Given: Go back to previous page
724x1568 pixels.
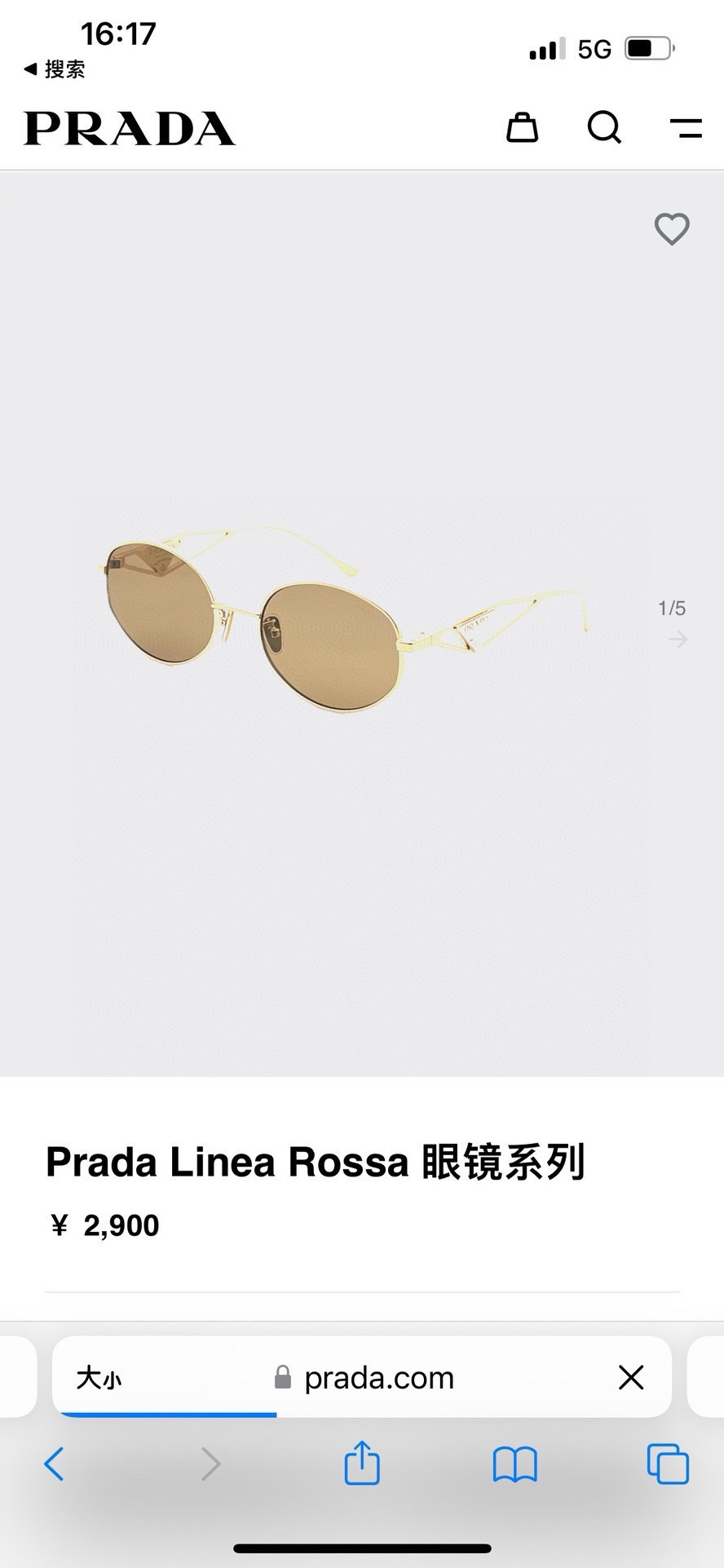Looking at the screenshot, I should point(54,1464).
